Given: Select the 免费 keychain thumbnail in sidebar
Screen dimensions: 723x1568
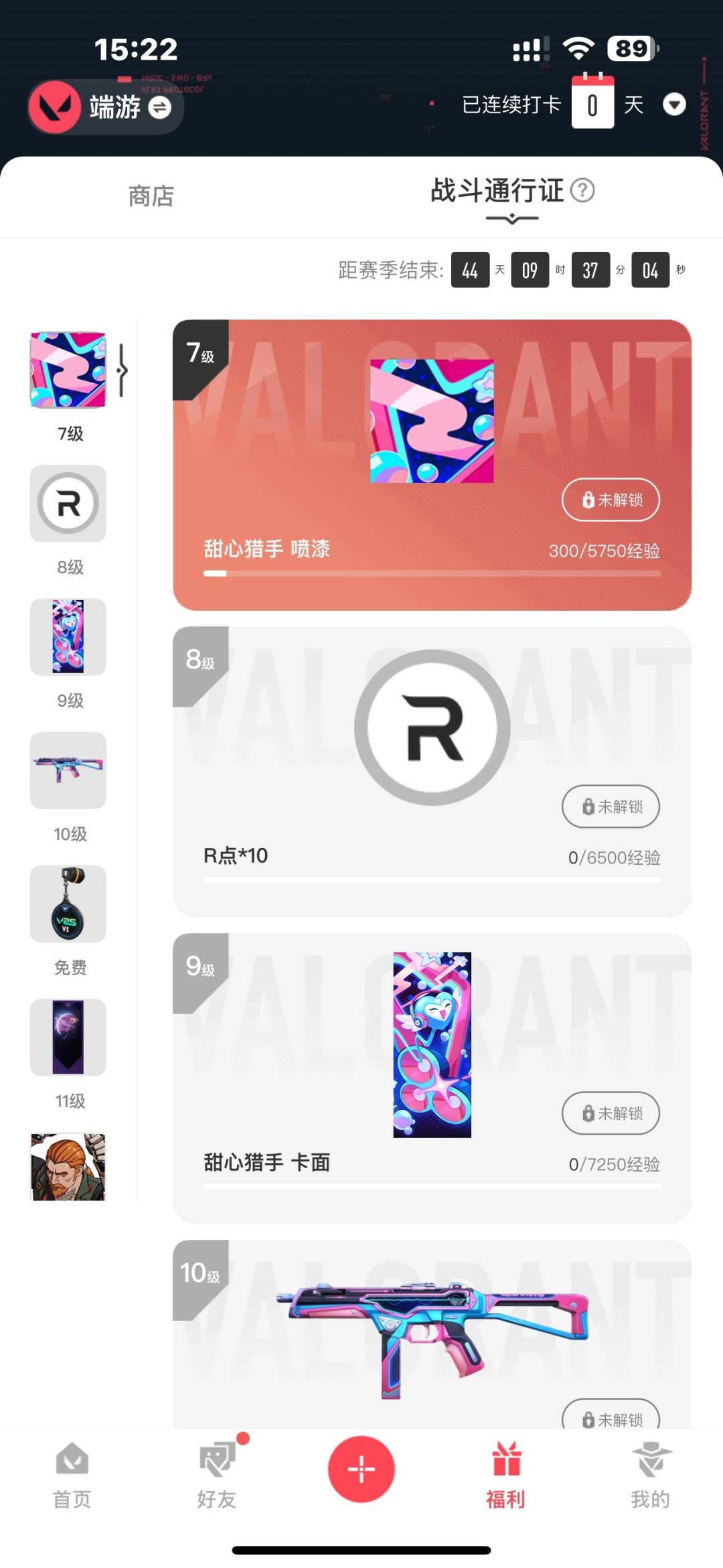Looking at the screenshot, I should click(x=67, y=905).
